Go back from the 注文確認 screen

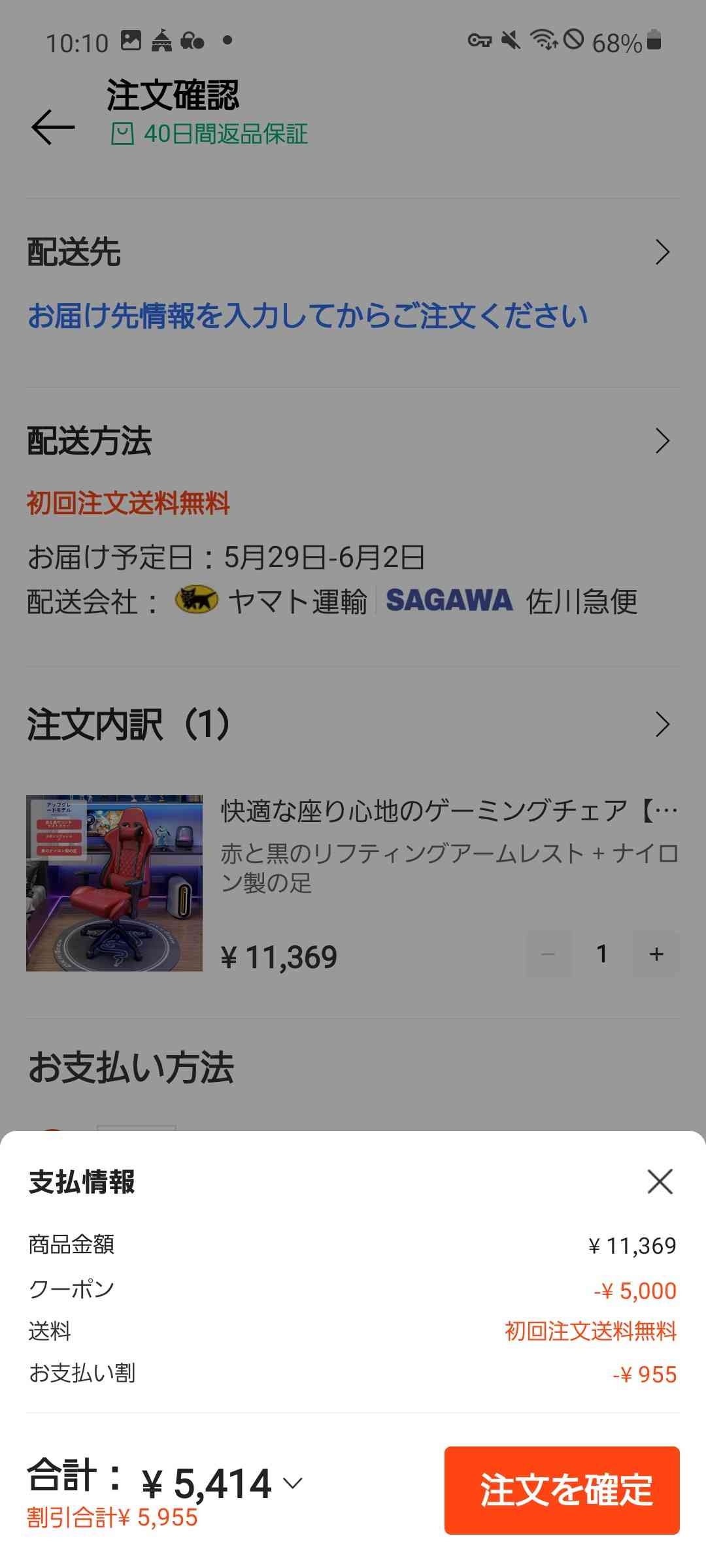pyautogui.click(x=52, y=127)
